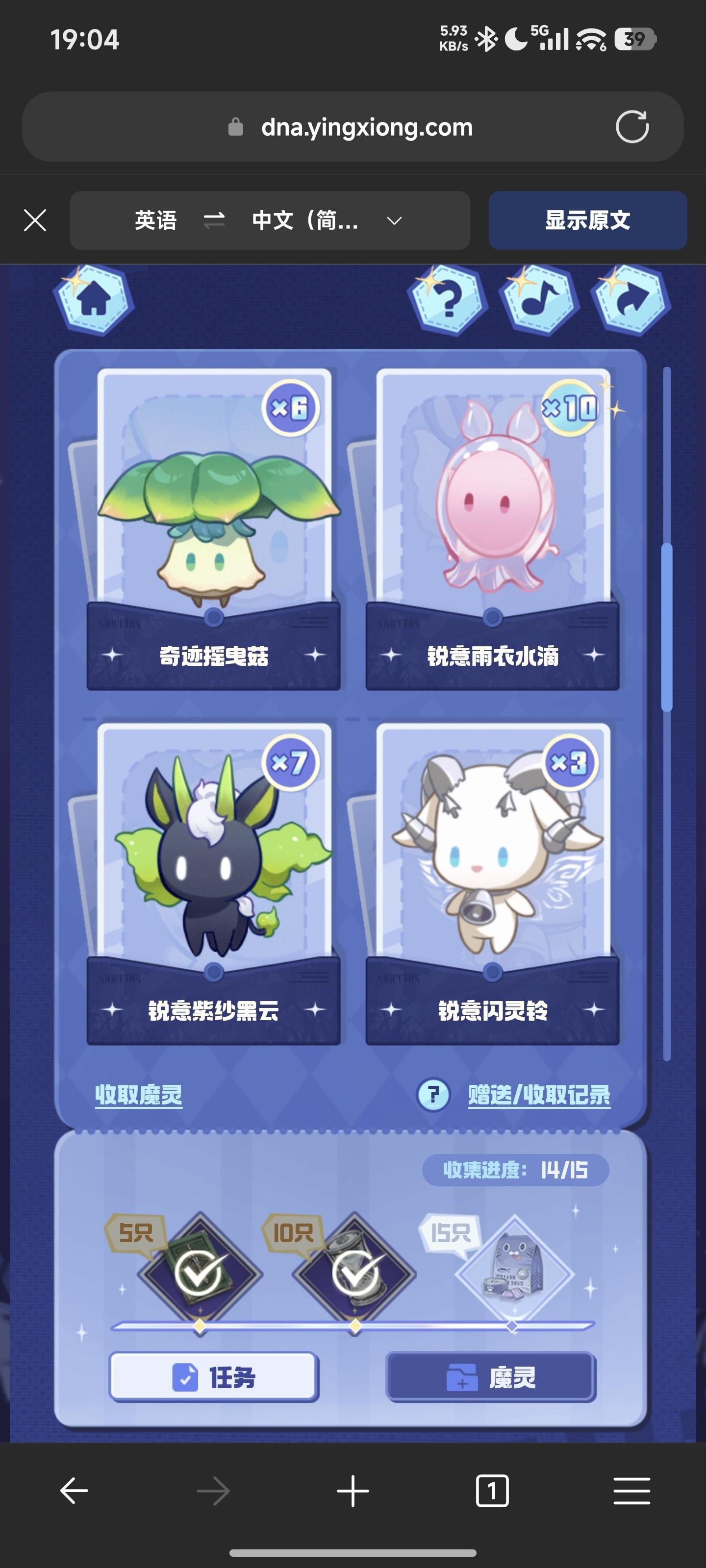The height and width of the screenshot is (1568, 706).
Task: Open the 收取魔灵 link
Action: [138, 1095]
